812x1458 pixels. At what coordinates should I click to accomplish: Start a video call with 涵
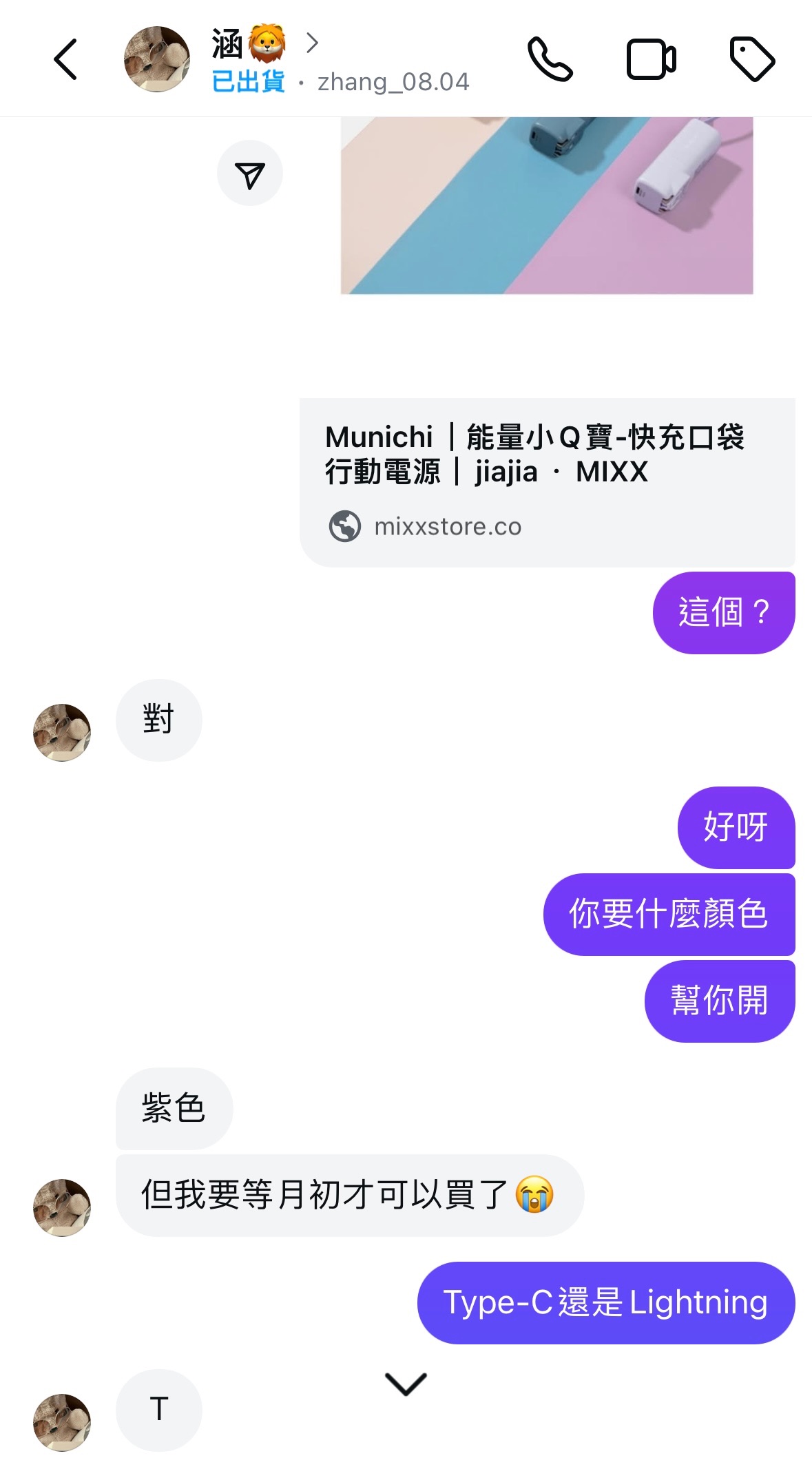pos(651,60)
